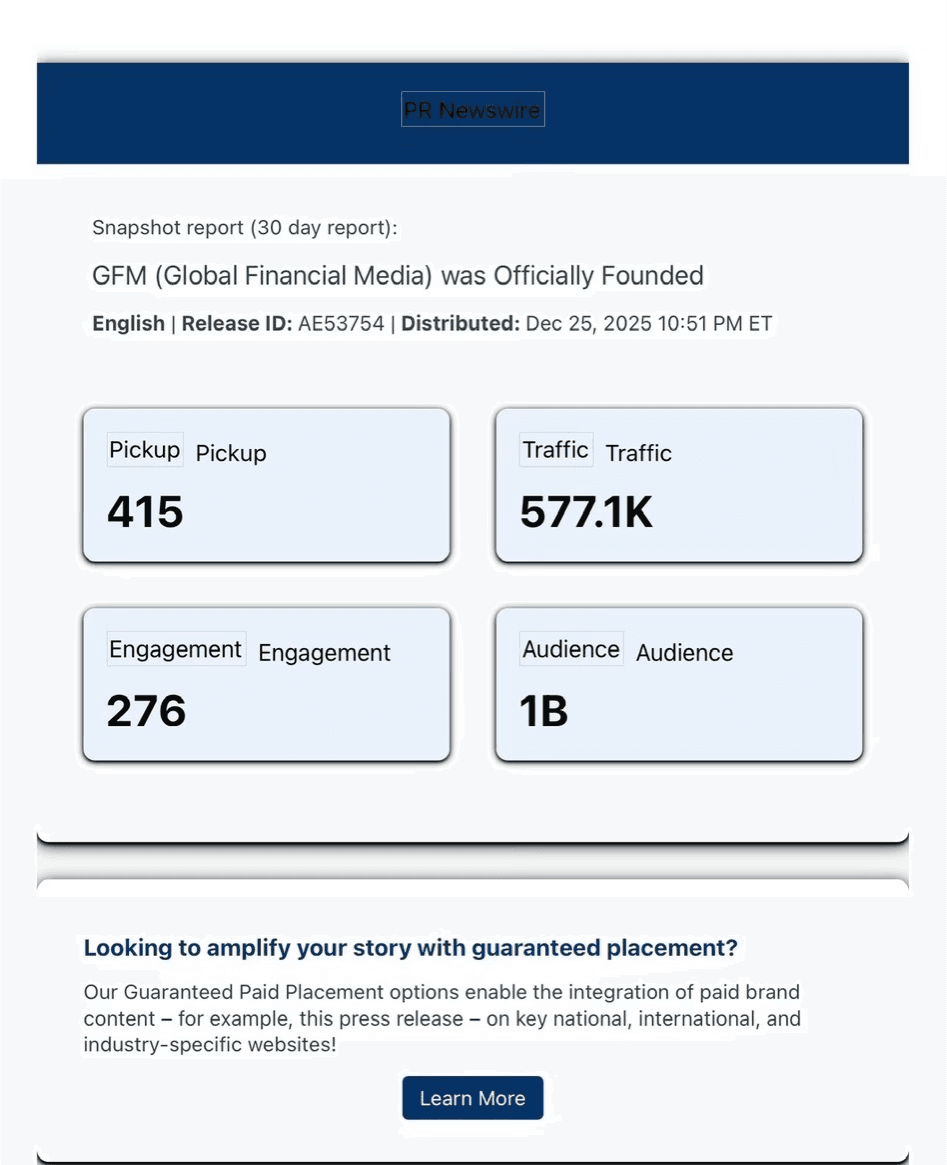947x1165 pixels.
Task: Select the Audience metric icon
Action: click(x=570, y=648)
